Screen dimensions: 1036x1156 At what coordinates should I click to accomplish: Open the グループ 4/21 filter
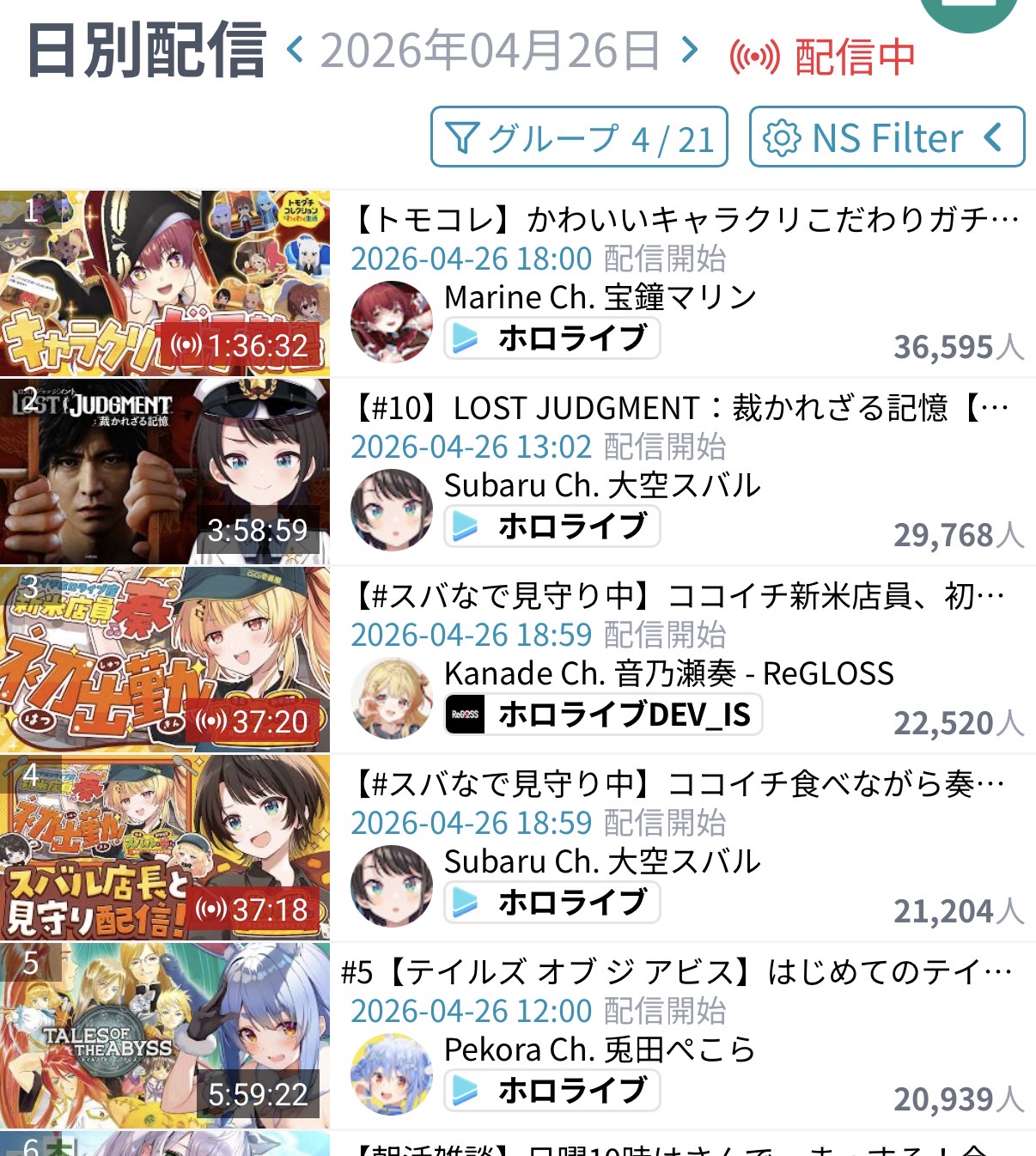(579, 137)
